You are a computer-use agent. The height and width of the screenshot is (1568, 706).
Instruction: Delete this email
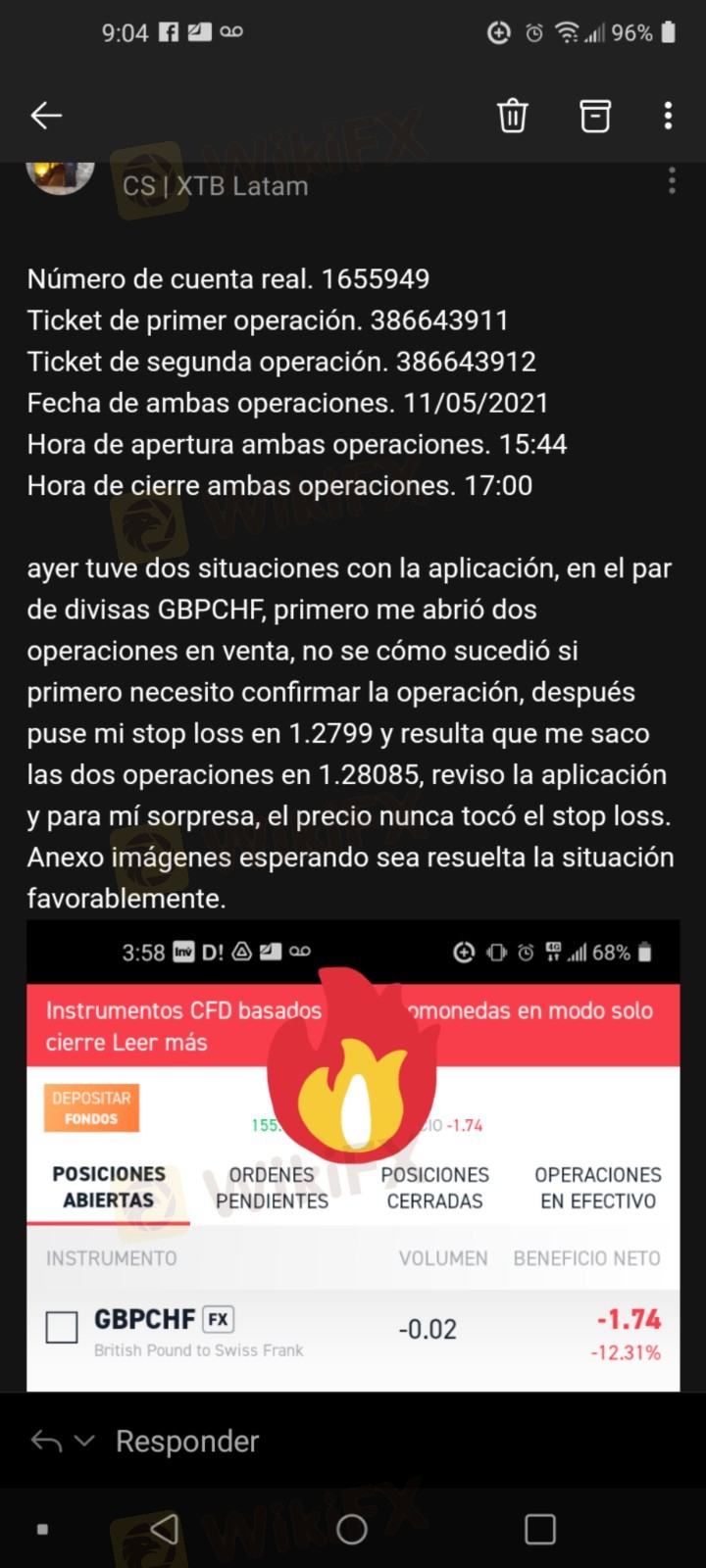pos(512,116)
